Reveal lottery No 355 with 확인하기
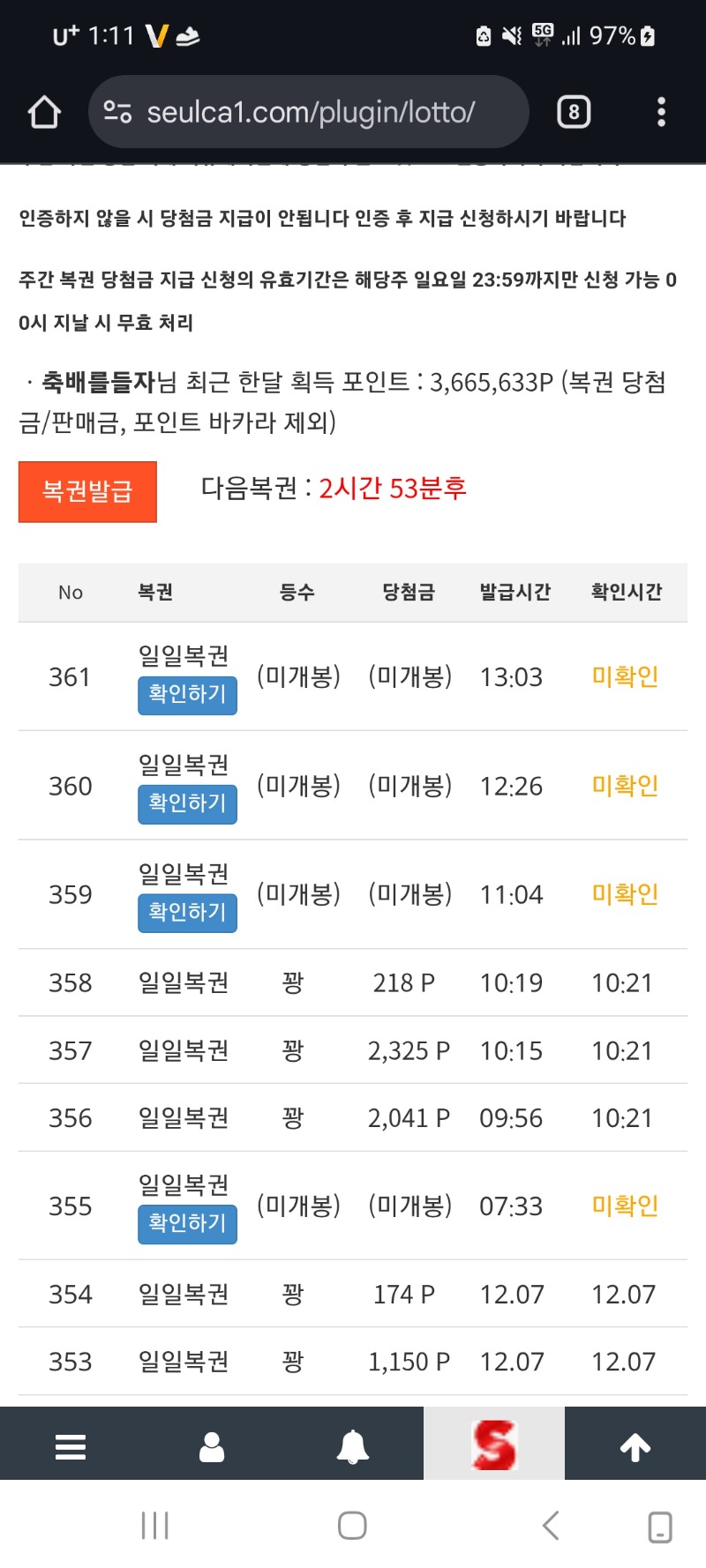The width and height of the screenshot is (706, 1568). (x=187, y=1224)
